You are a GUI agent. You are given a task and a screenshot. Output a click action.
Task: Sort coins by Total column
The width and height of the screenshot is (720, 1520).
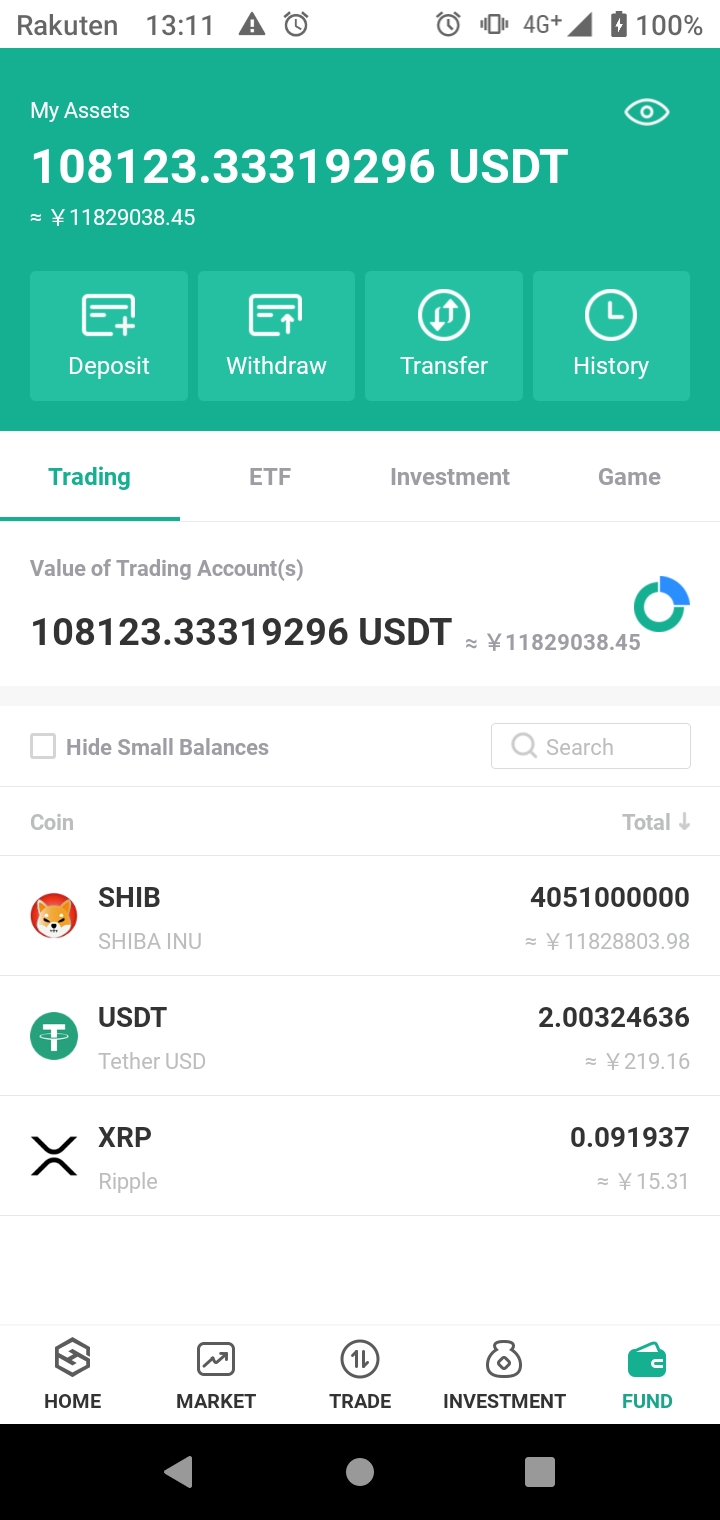pos(656,822)
